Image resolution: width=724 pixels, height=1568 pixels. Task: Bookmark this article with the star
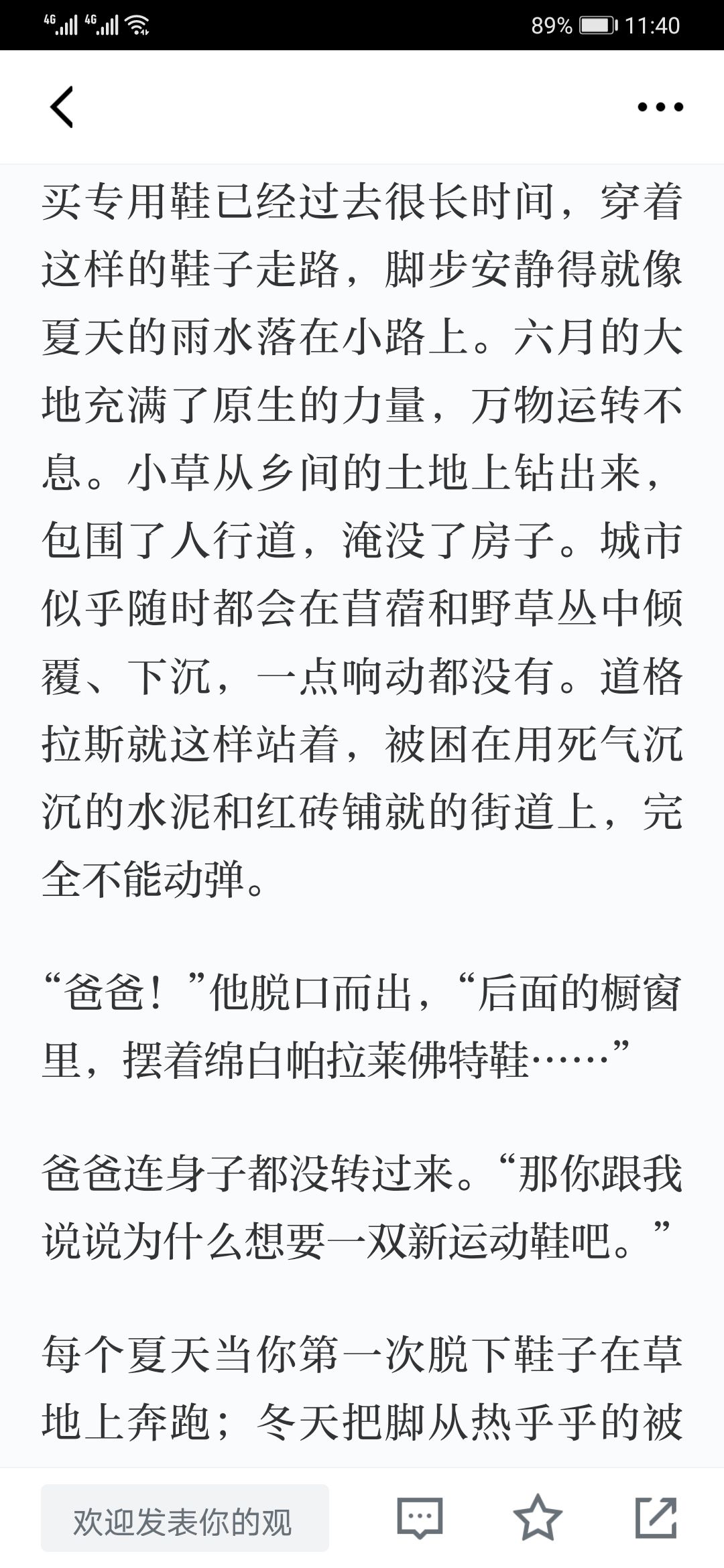tap(537, 1517)
